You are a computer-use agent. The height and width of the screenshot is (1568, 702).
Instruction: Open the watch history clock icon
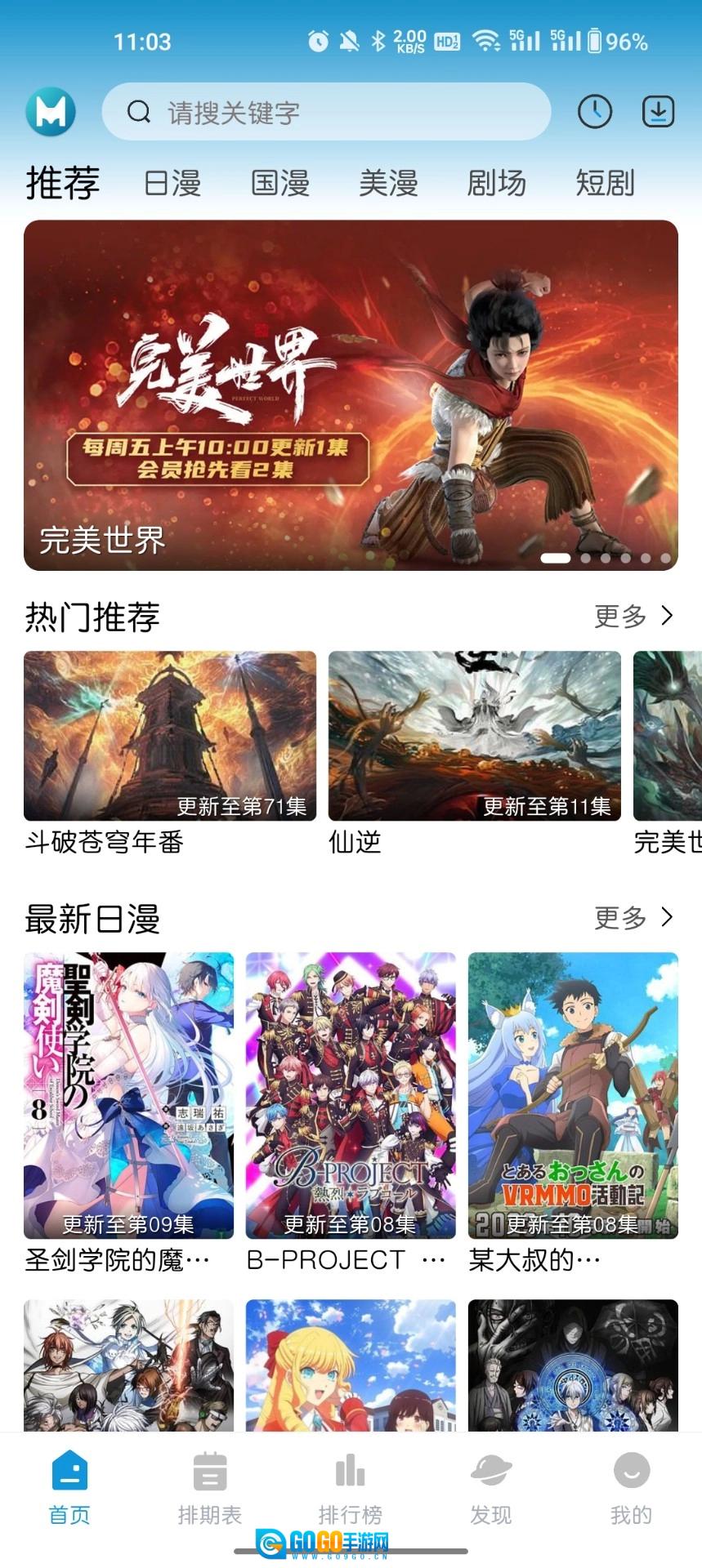[594, 112]
